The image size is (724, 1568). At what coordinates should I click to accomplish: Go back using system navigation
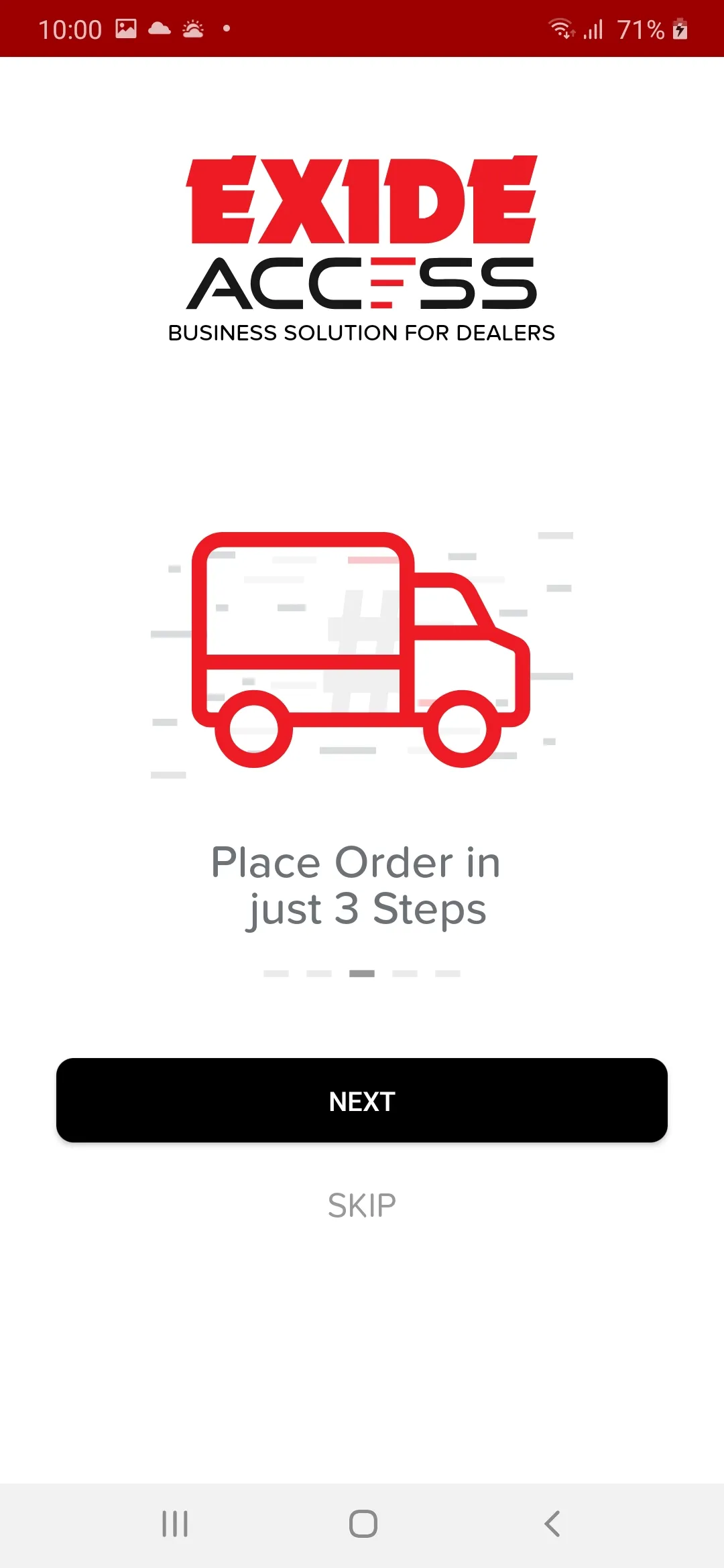point(552,1524)
